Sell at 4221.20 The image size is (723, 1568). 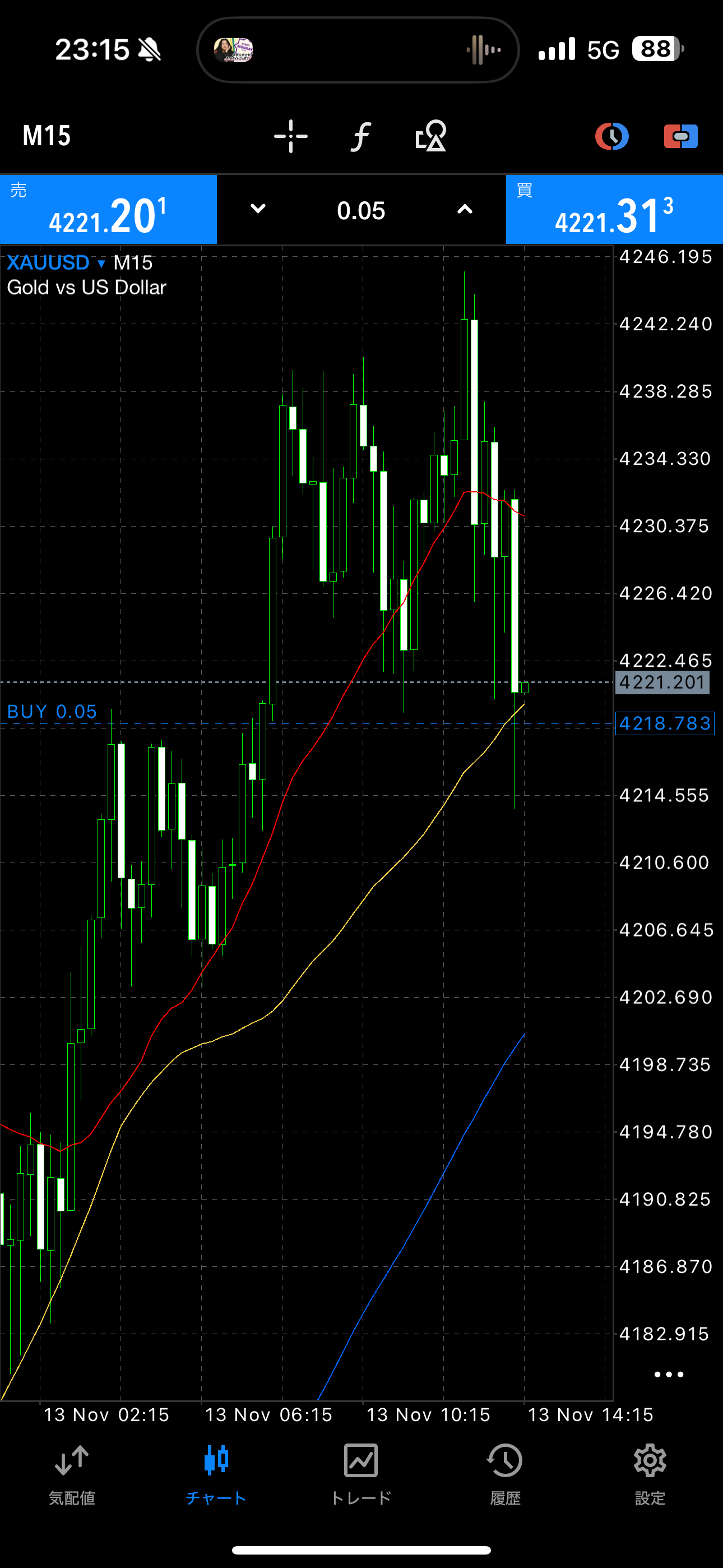click(108, 210)
